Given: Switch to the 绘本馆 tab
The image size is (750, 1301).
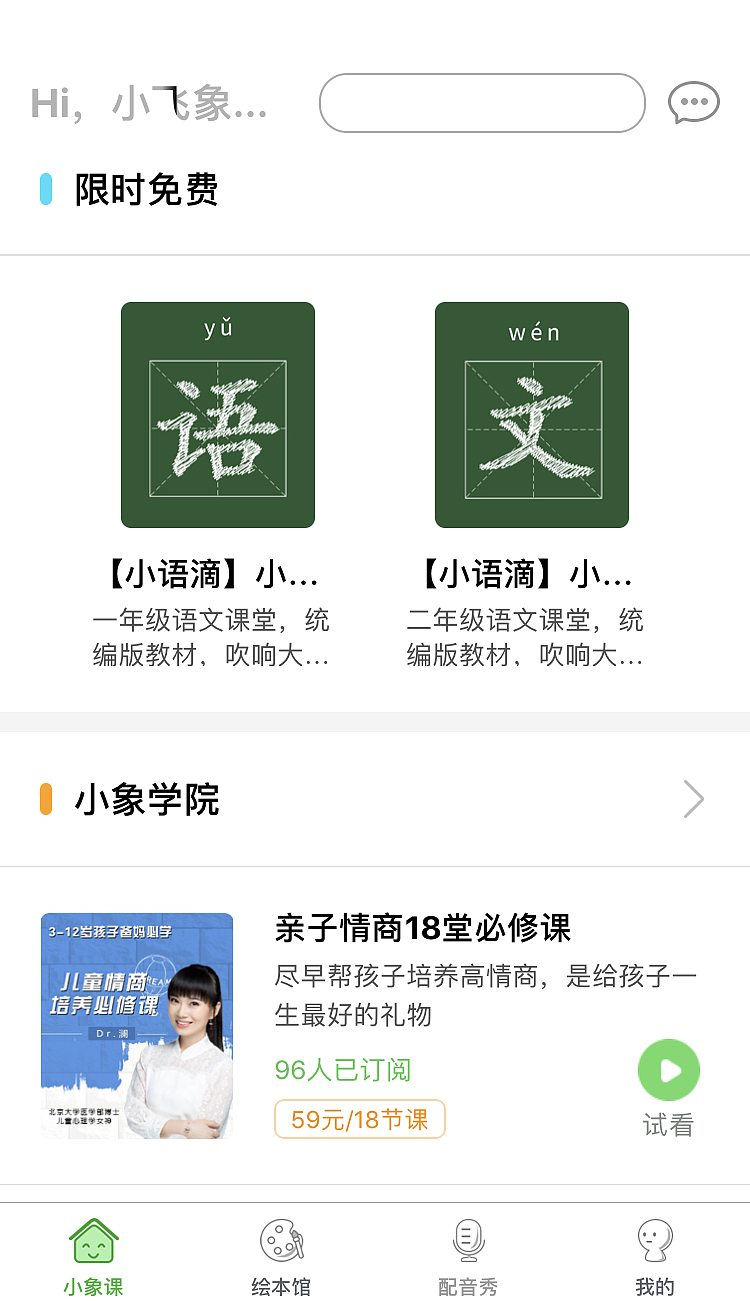Looking at the screenshot, I should [x=281, y=1255].
